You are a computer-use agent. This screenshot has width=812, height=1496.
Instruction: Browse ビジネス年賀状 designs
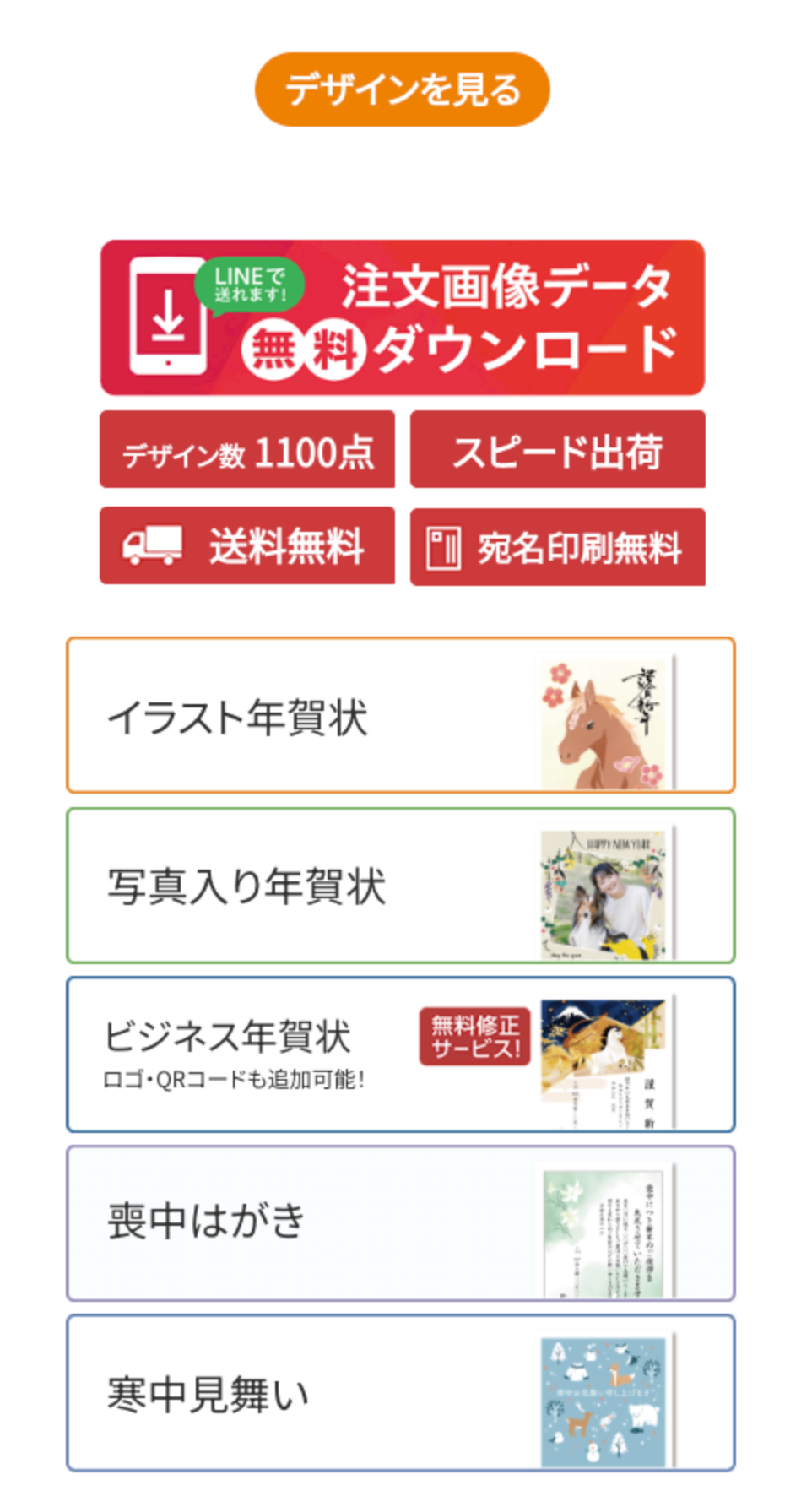point(400,1054)
